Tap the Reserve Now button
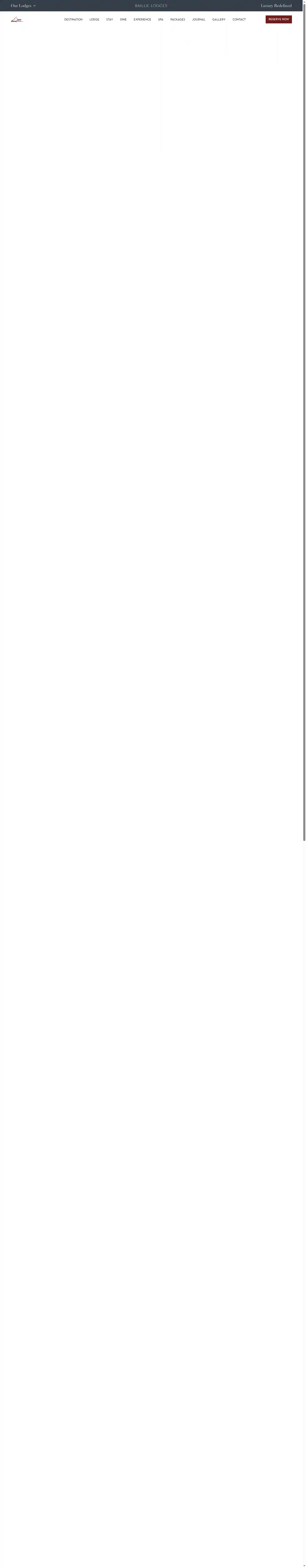 [279, 20]
